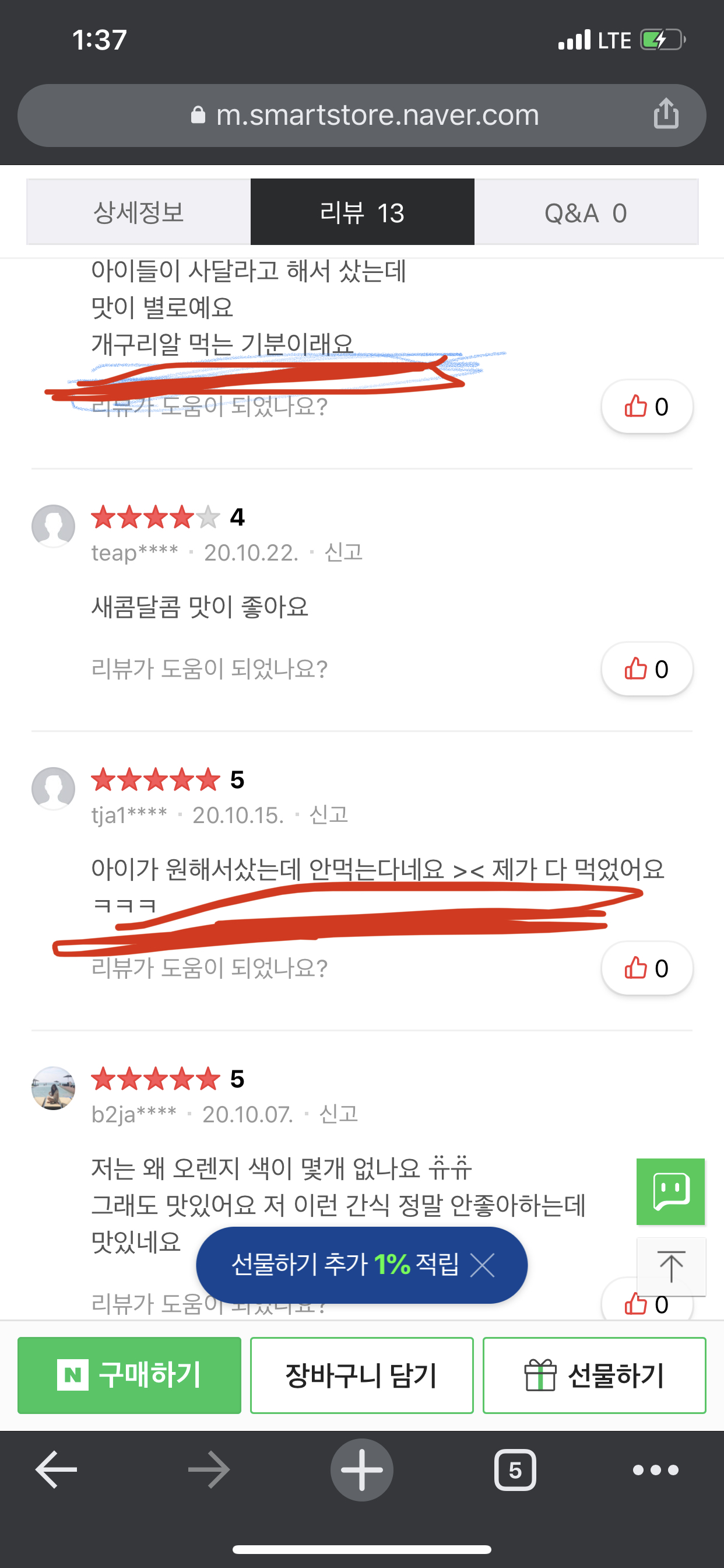The width and height of the screenshot is (724, 1568).
Task: Open the browser tabs switcher showing 5
Action: pos(515,1469)
